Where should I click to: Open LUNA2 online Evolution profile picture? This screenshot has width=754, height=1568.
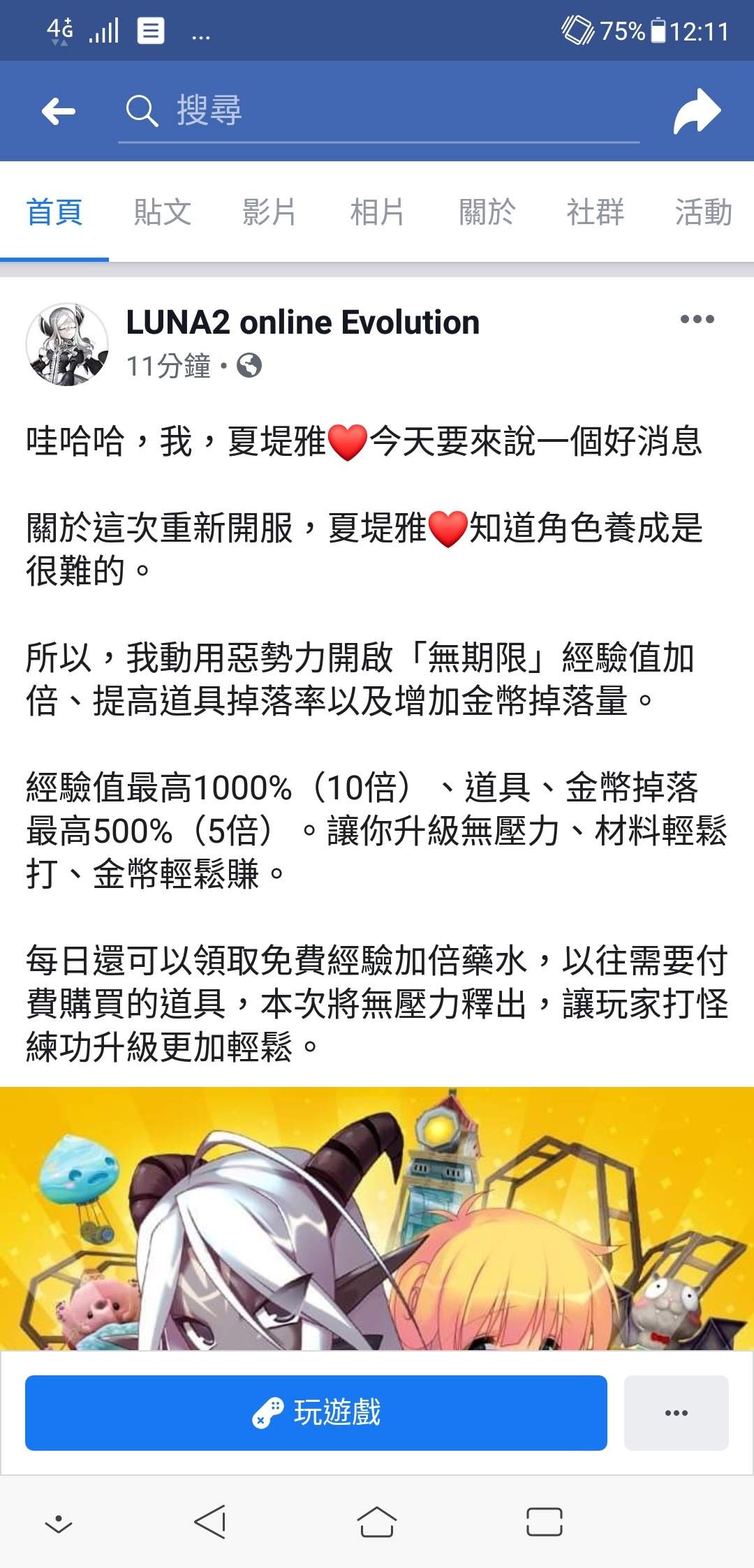coord(67,344)
